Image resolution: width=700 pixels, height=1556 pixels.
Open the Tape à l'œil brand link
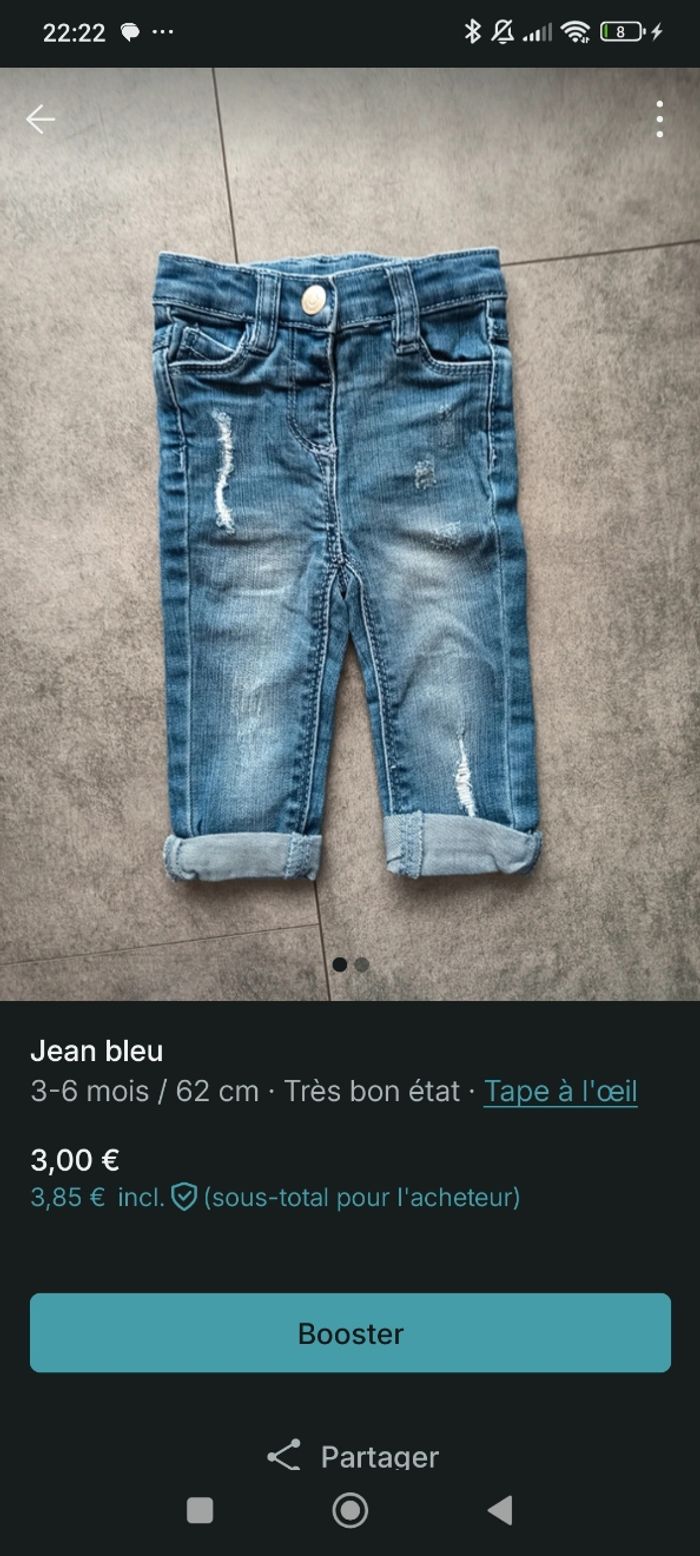(x=560, y=1091)
